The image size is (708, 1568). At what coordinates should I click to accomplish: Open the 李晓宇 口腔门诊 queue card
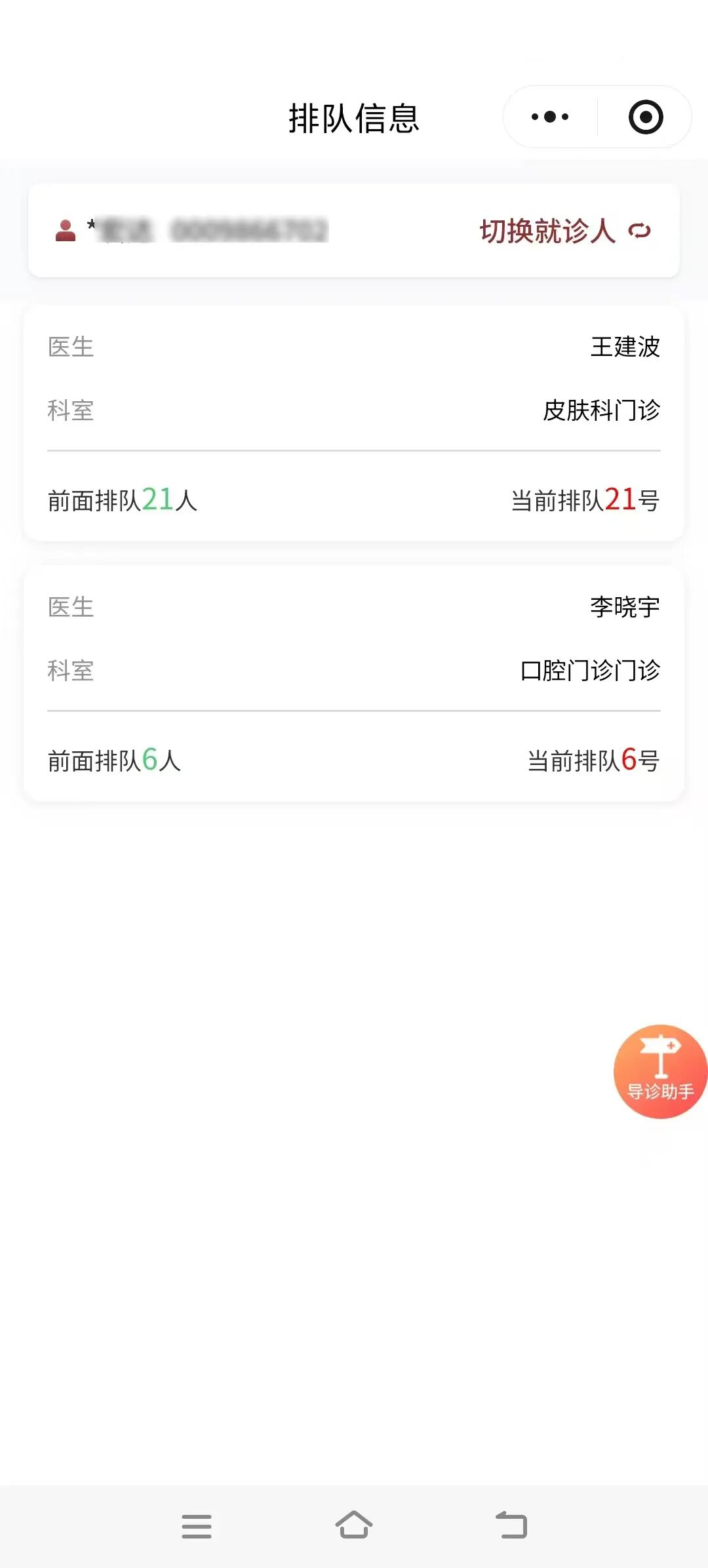click(354, 683)
